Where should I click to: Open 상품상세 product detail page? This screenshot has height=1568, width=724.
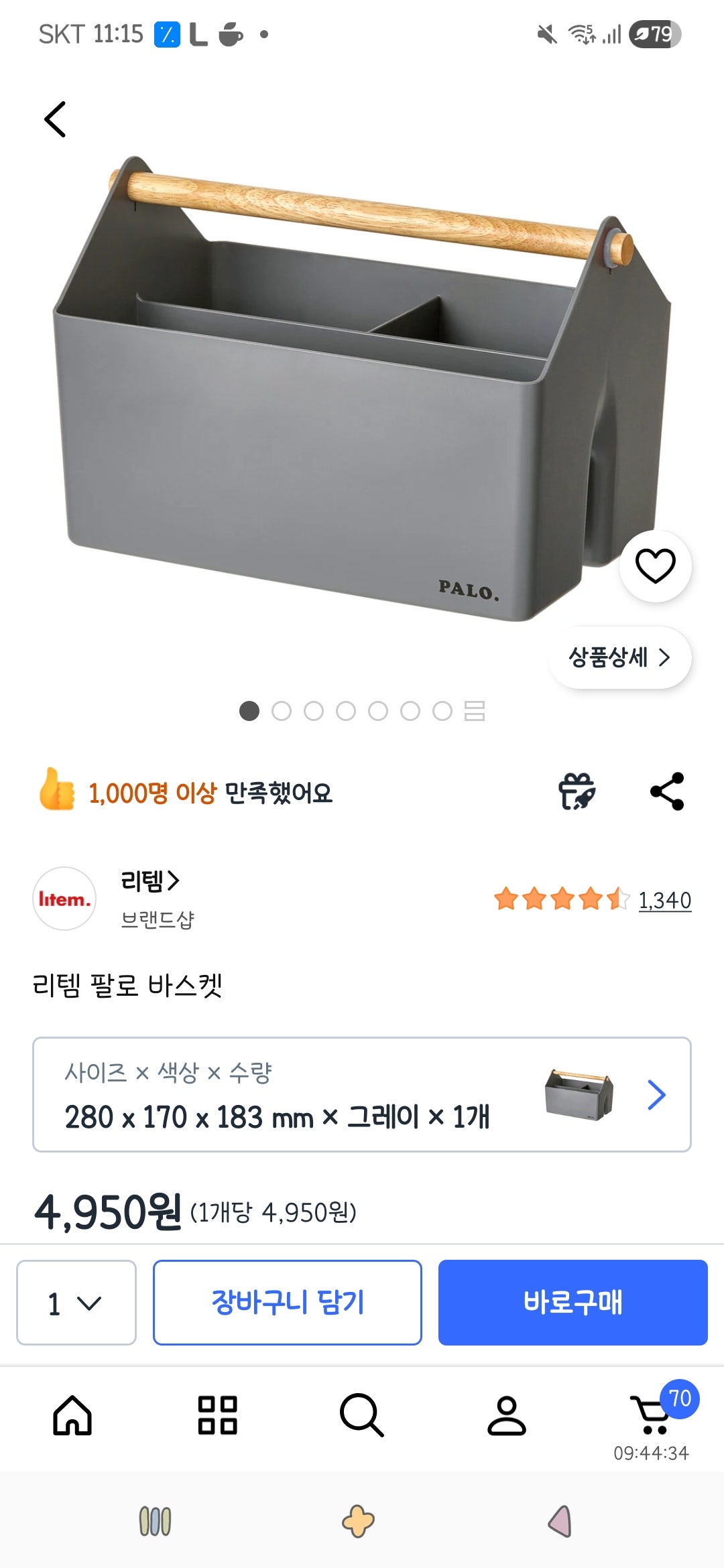(620, 658)
